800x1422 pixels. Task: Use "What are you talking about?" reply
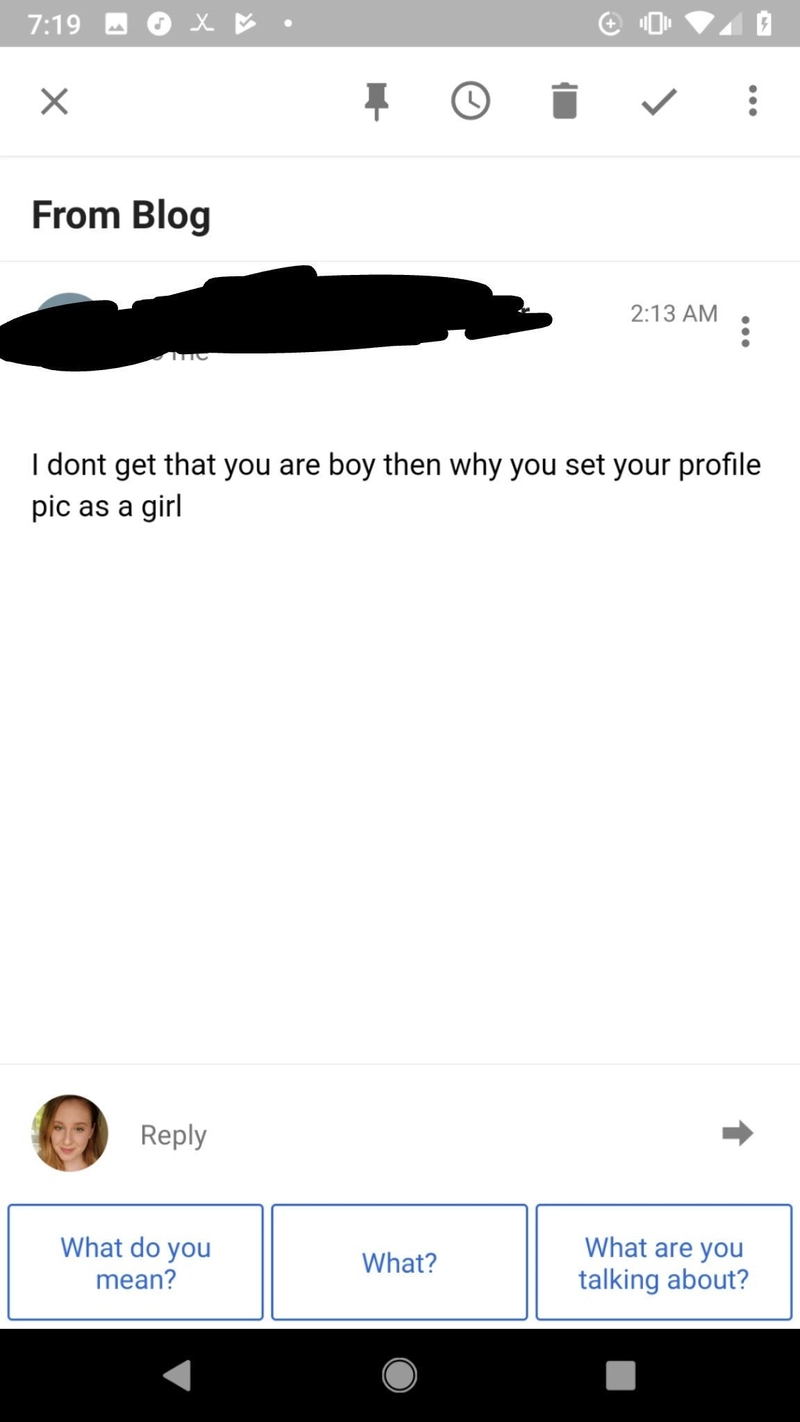[x=664, y=1262]
